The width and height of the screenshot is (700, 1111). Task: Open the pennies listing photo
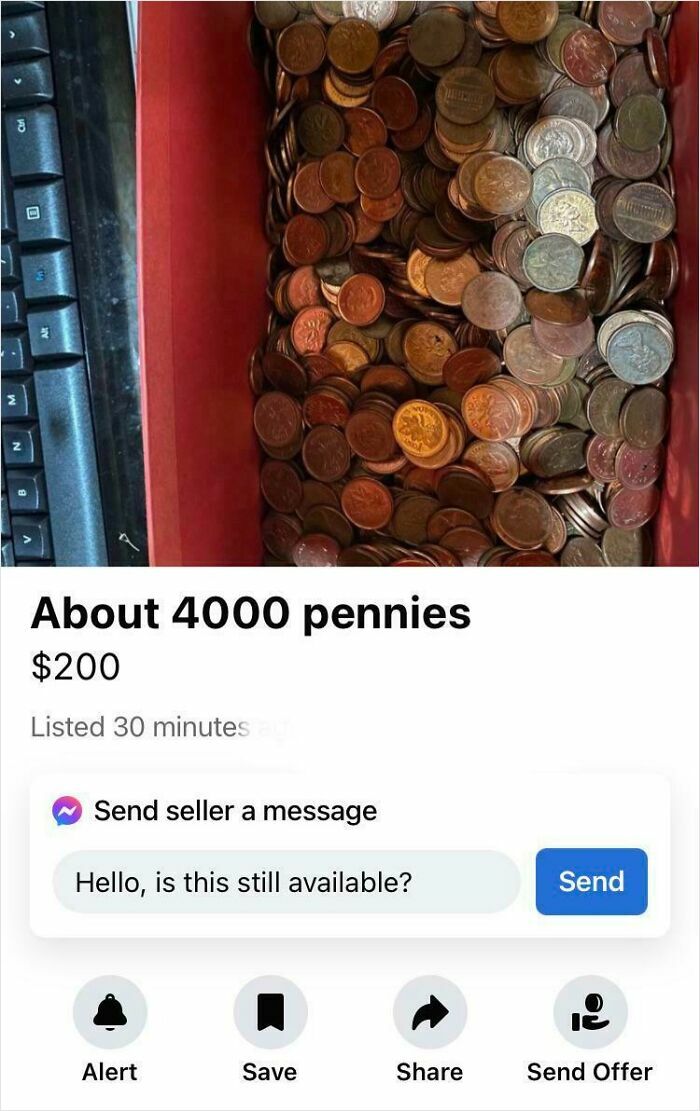(x=350, y=283)
